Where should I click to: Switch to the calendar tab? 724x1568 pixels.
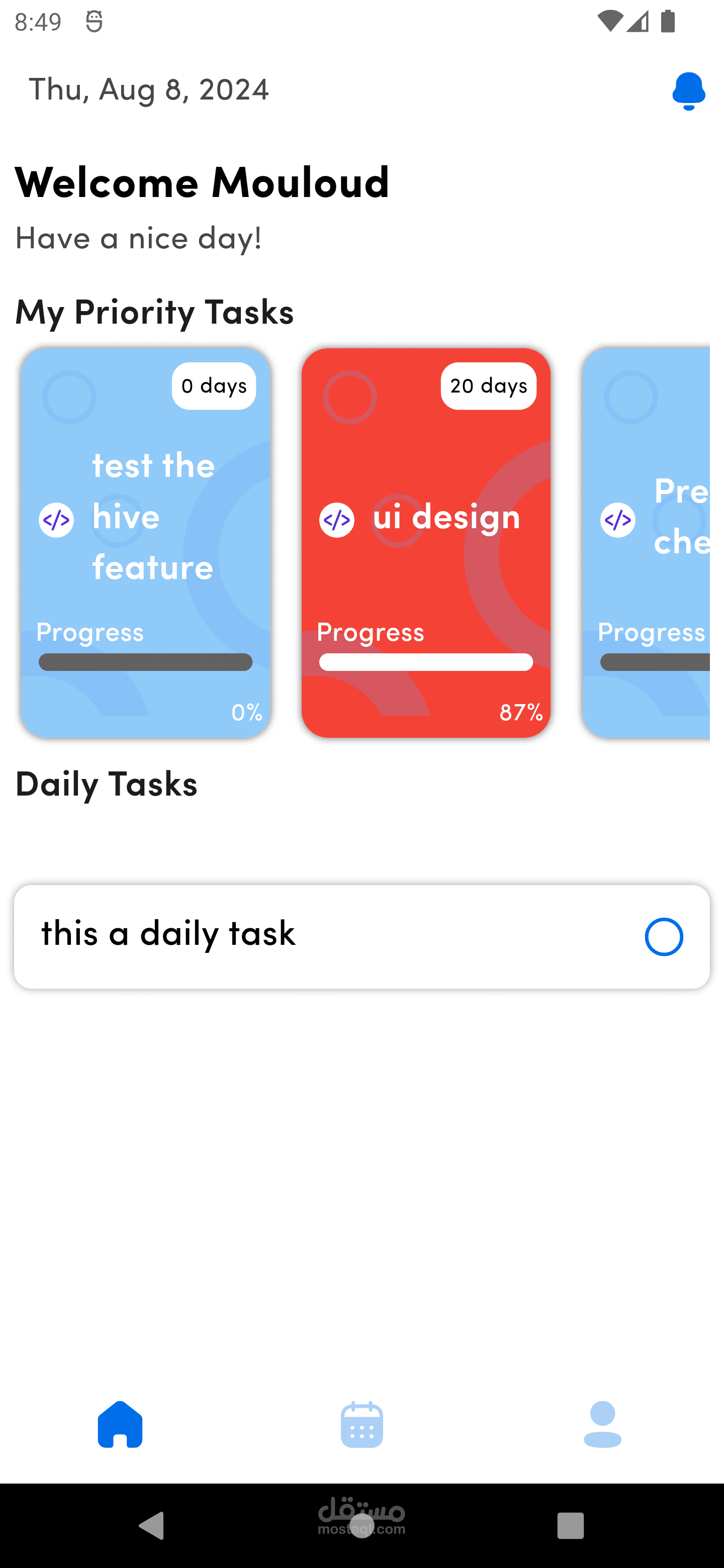(361, 1424)
